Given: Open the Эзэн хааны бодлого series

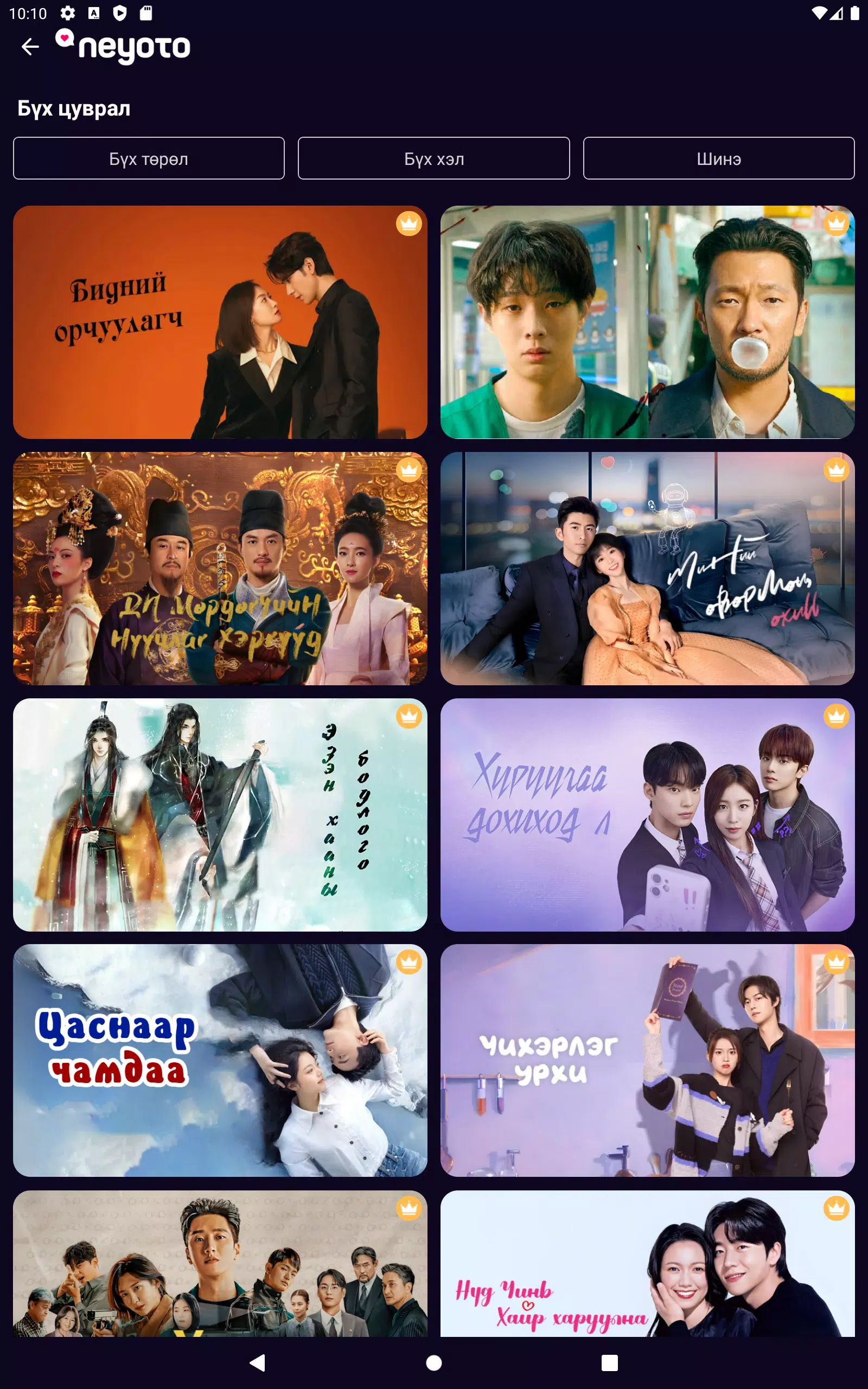Looking at the screenshot, I should (x=220, y=814).
